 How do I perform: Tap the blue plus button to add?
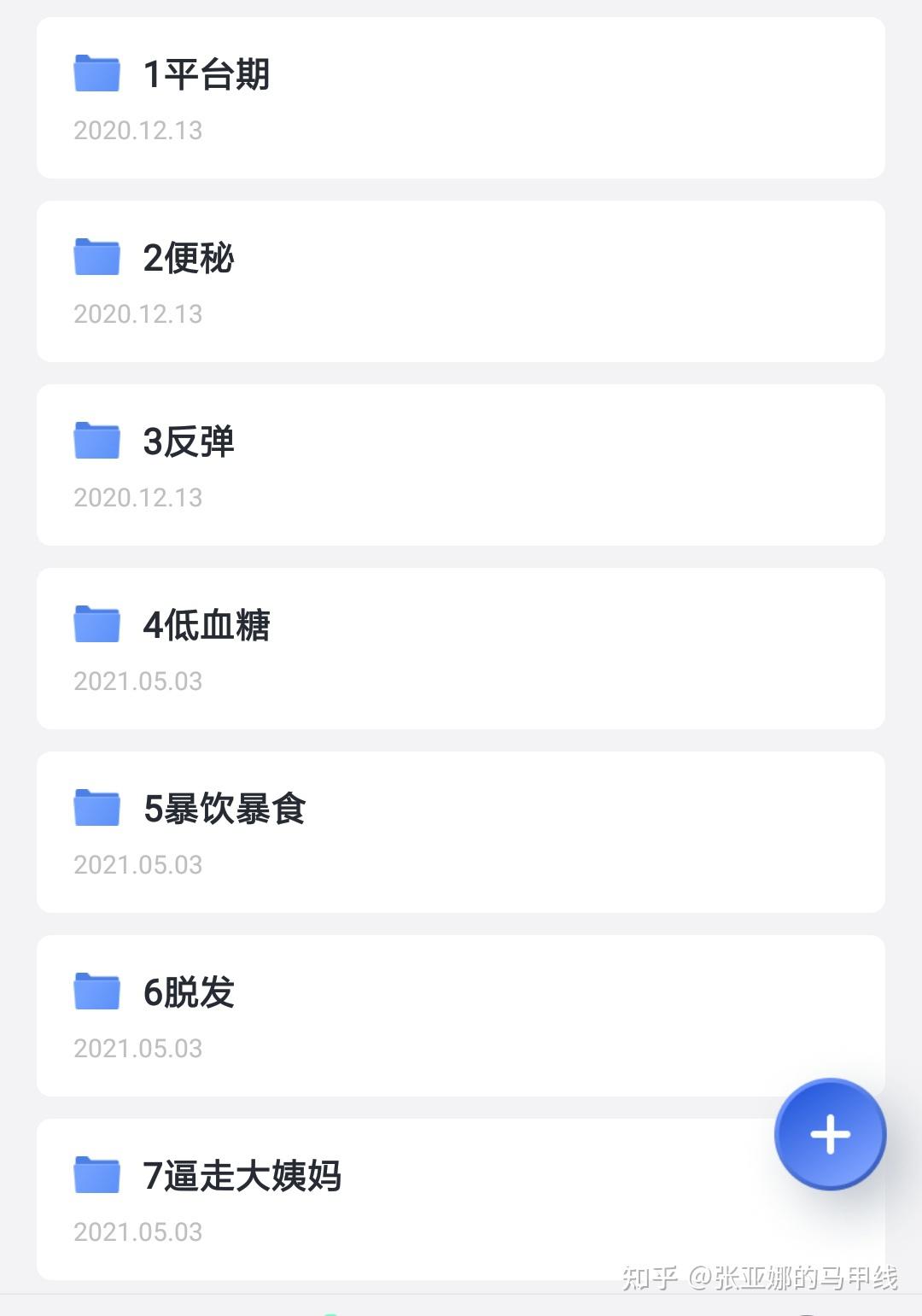coord(830,1135)
